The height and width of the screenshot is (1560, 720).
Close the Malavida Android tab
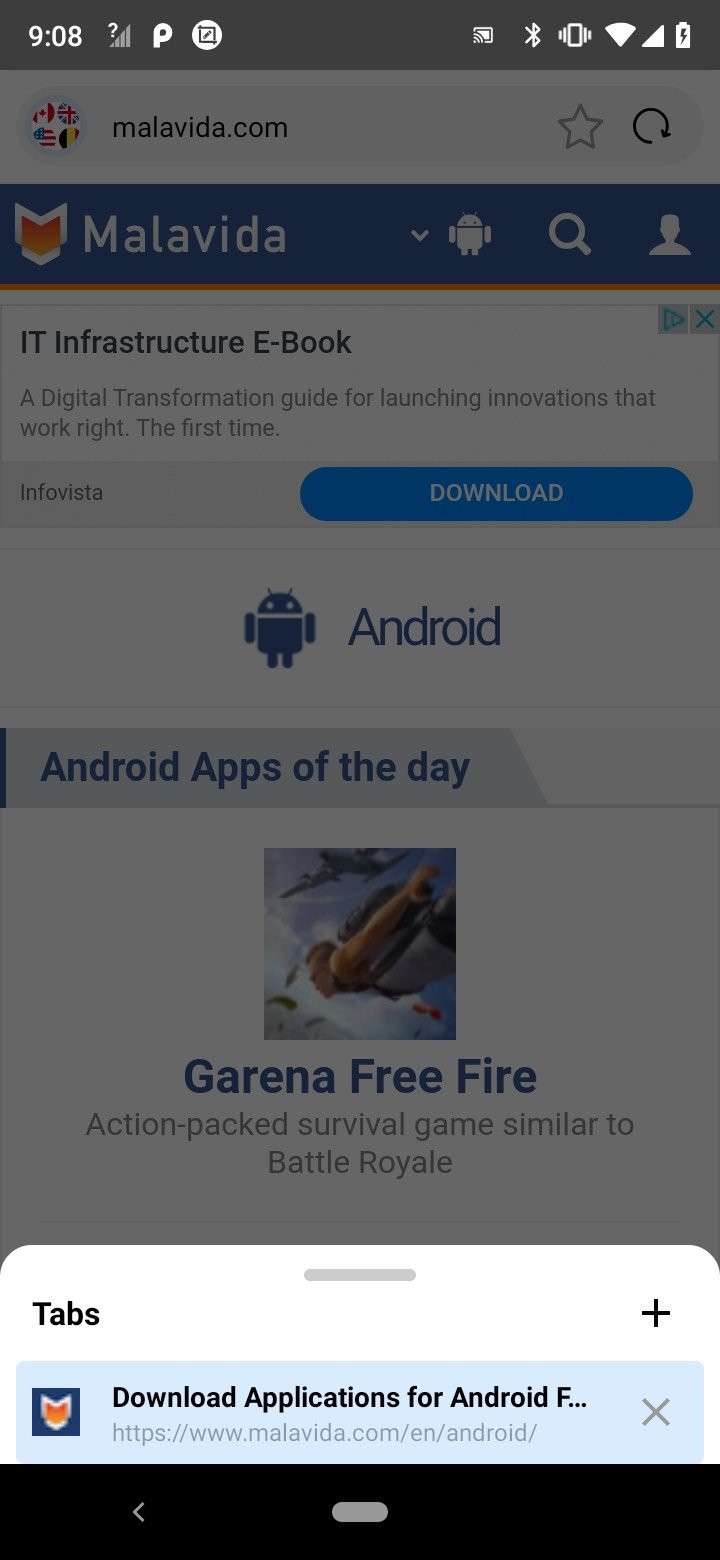[x=656, y=1412]
